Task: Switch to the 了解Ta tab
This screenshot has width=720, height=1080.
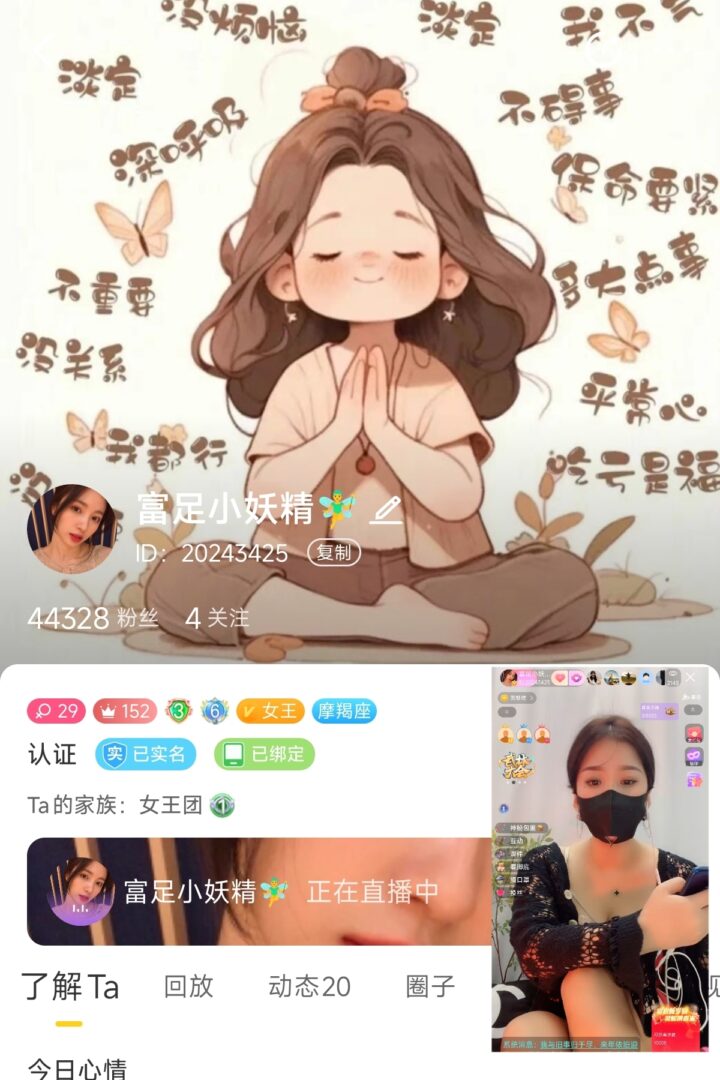Action: point(70,987)
